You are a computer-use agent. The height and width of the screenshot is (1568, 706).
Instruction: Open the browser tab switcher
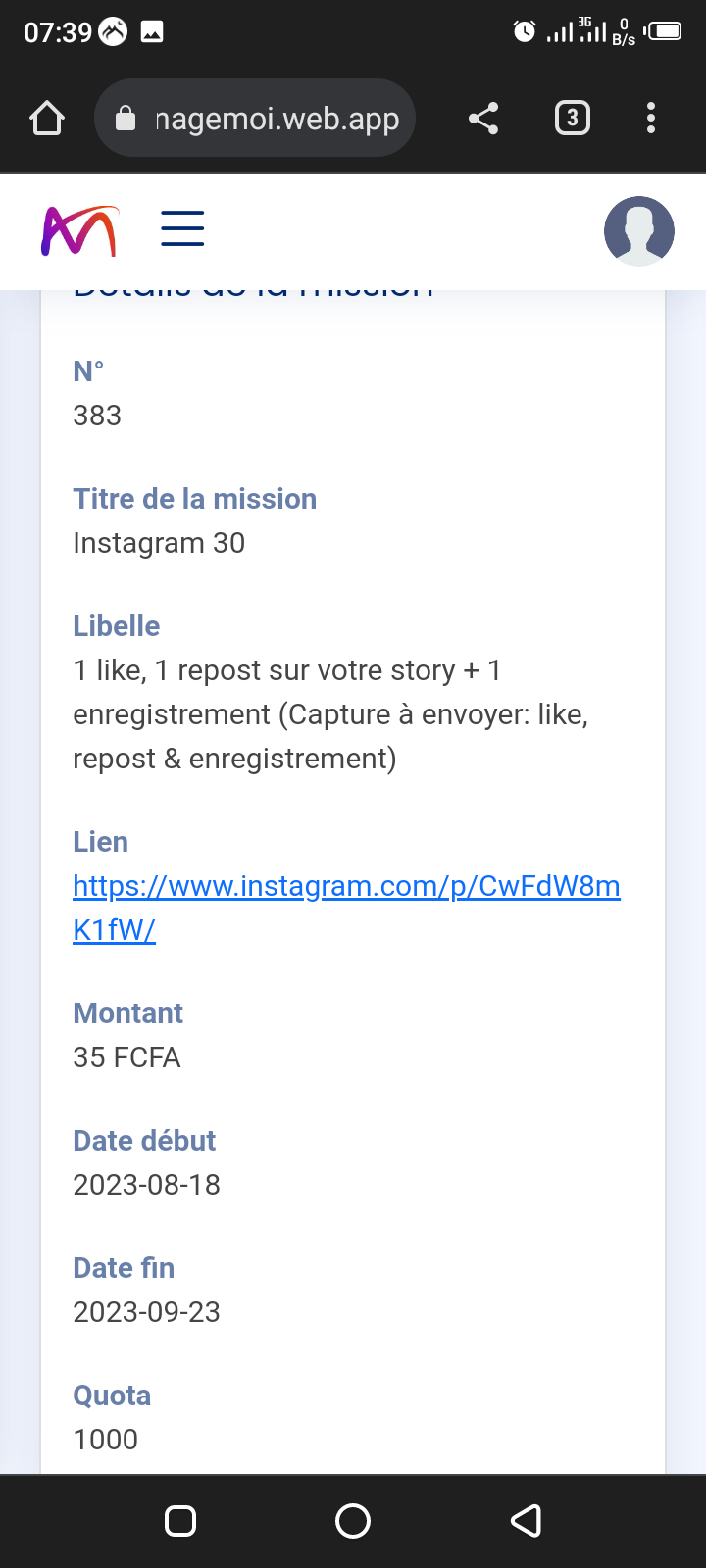pyautogui.click(x=573, y=119)
